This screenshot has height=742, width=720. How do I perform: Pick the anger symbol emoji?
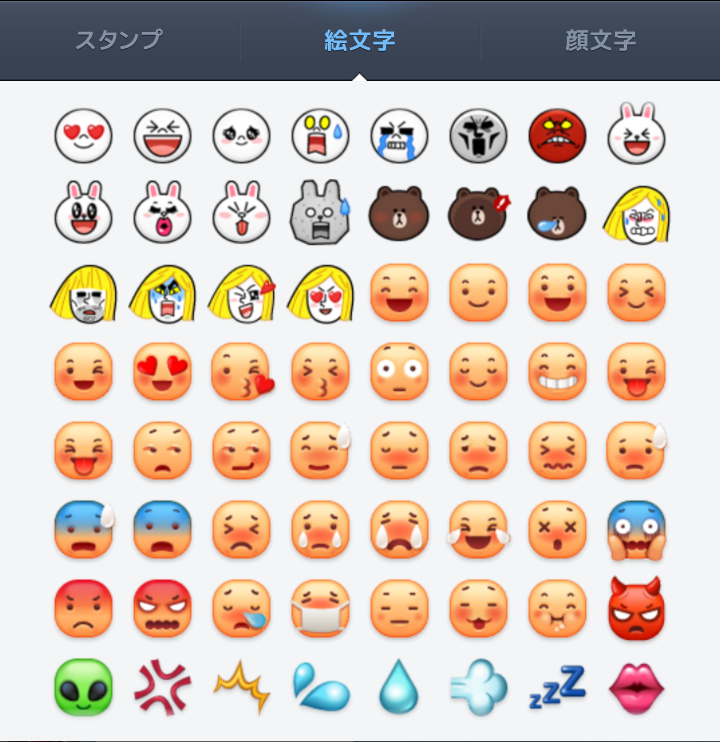(x=162, y=688)
